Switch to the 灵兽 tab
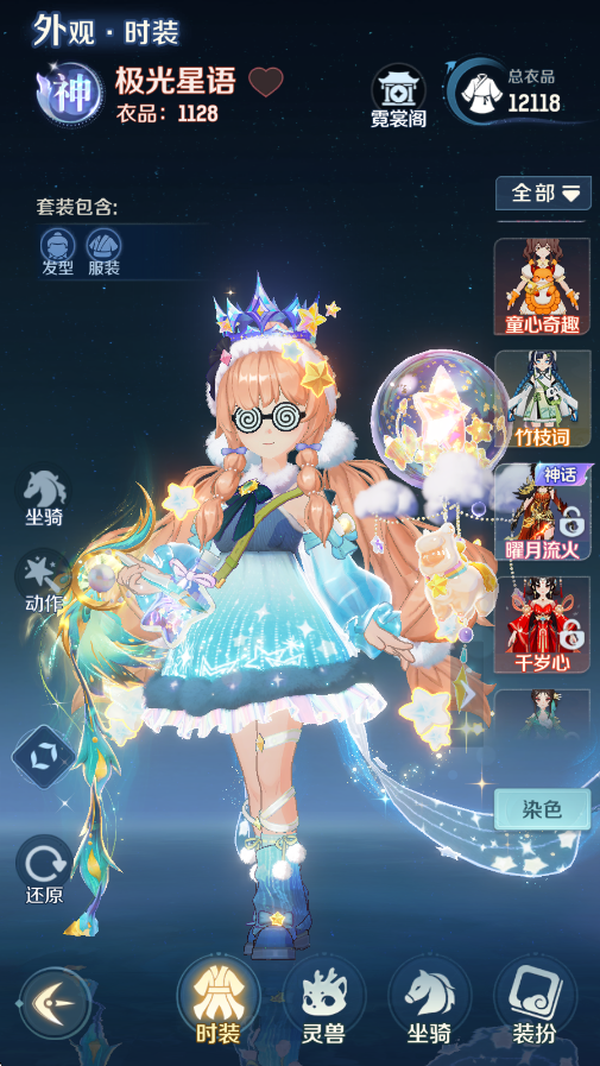 pyautogui.click(x=324, y=1001)
